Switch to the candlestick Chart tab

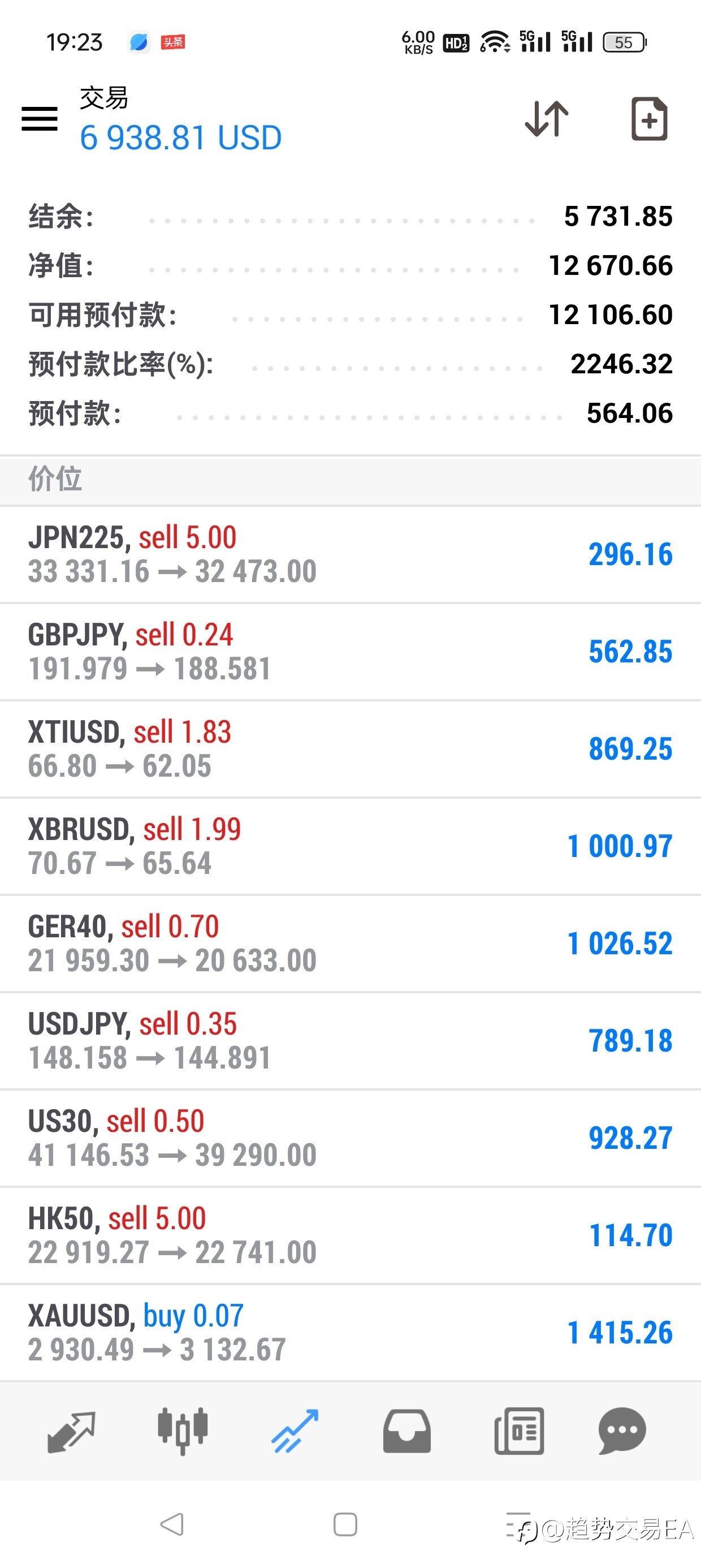183,1432
